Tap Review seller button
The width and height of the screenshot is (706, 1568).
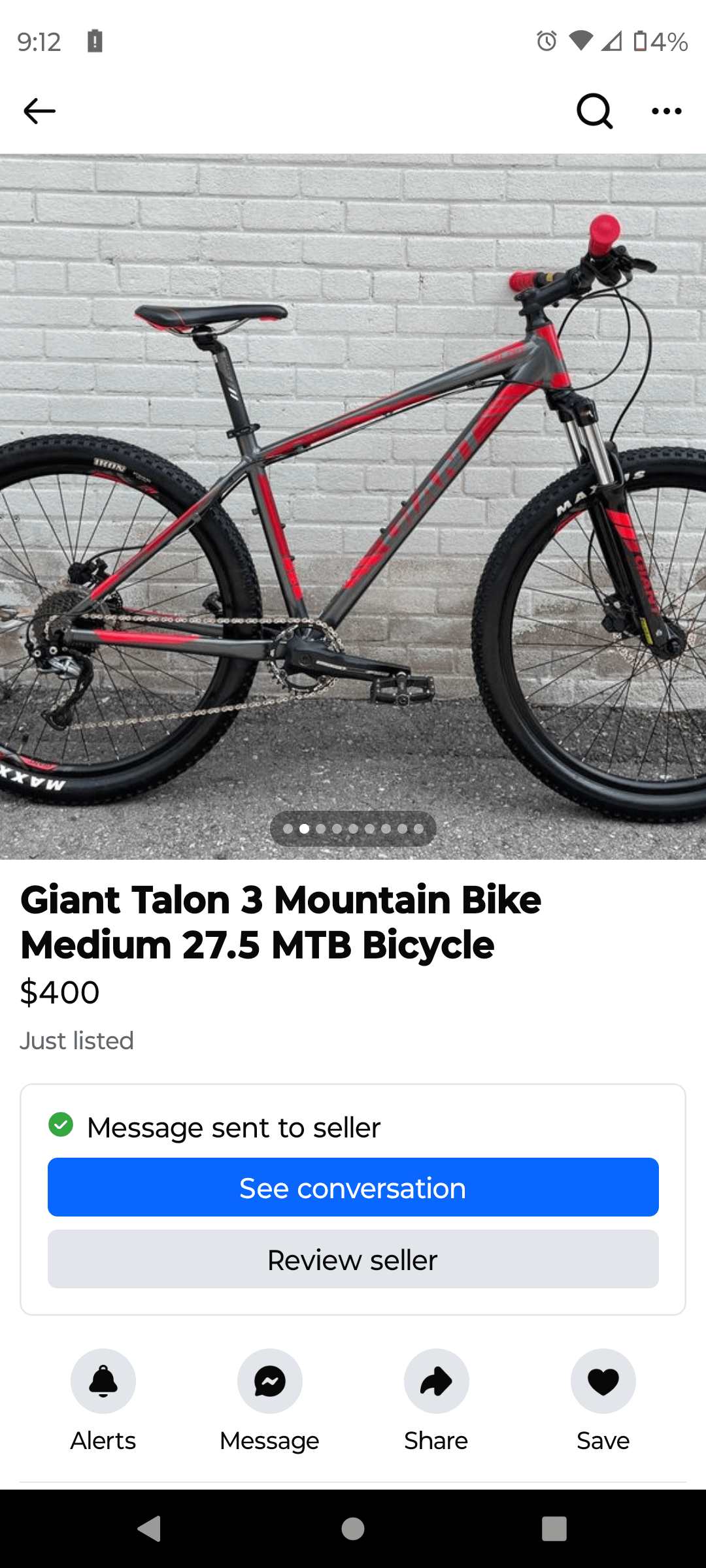353,1259
